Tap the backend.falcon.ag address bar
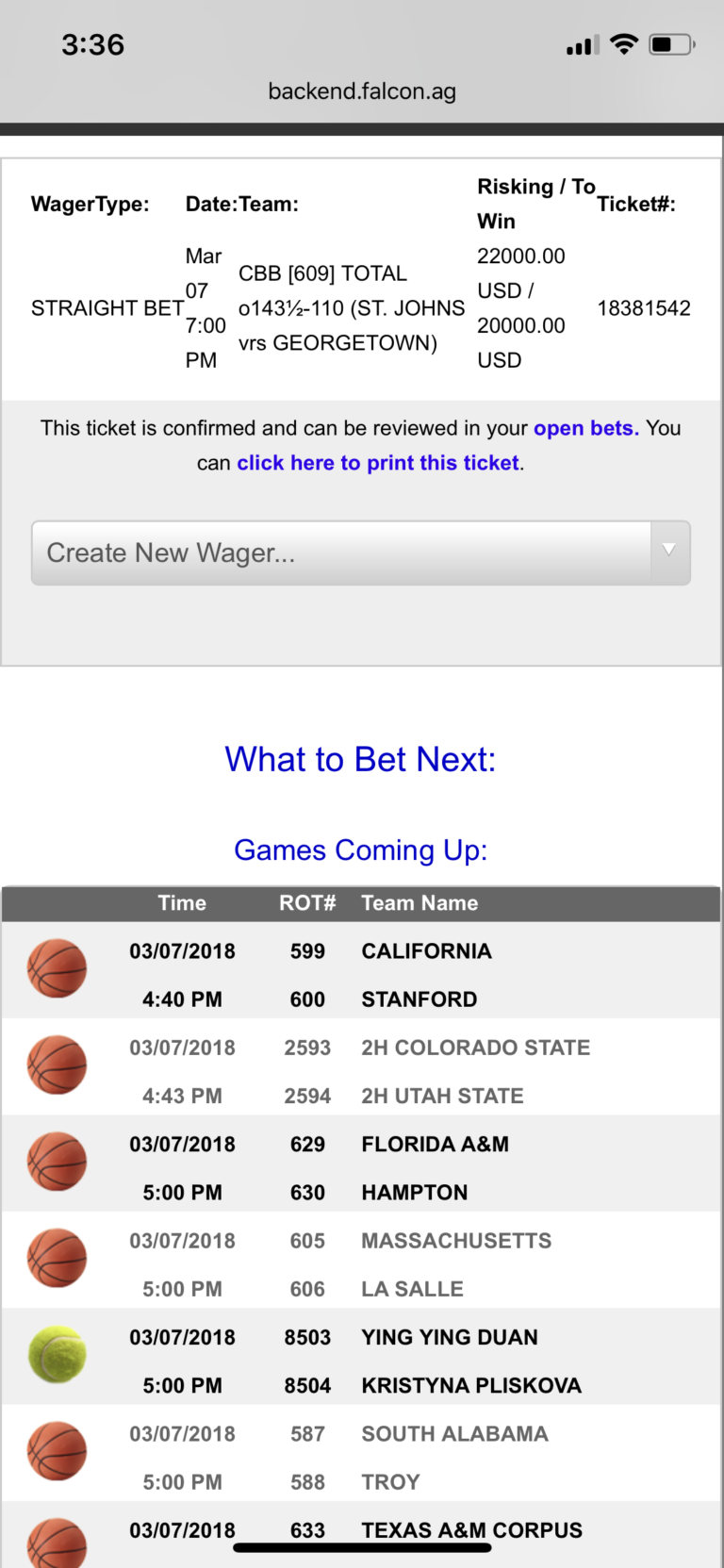 362,91
